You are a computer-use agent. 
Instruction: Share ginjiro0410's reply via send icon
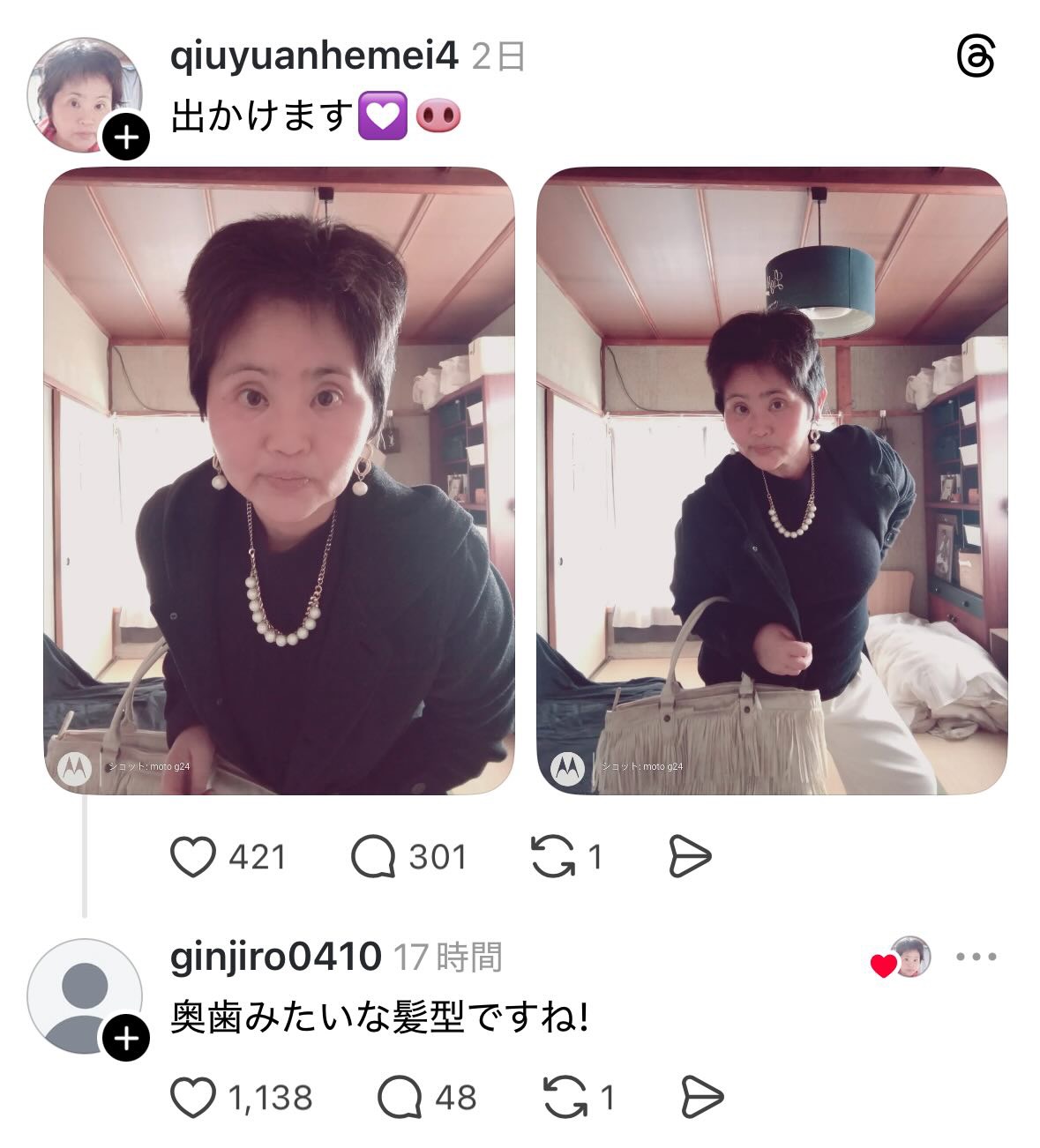(x=703, y=1098)
